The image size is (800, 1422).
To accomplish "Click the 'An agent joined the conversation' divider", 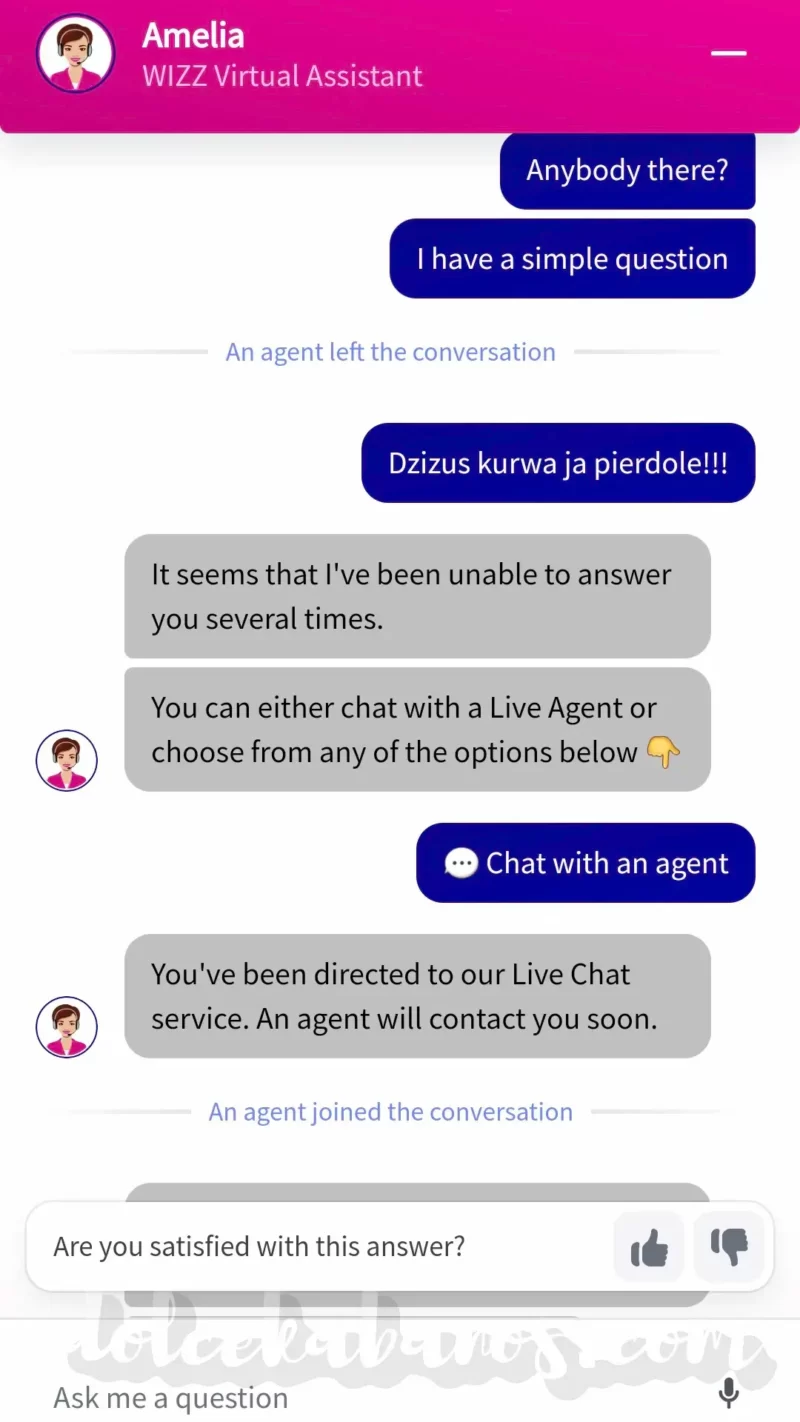I will click(x=390, y=1111).
